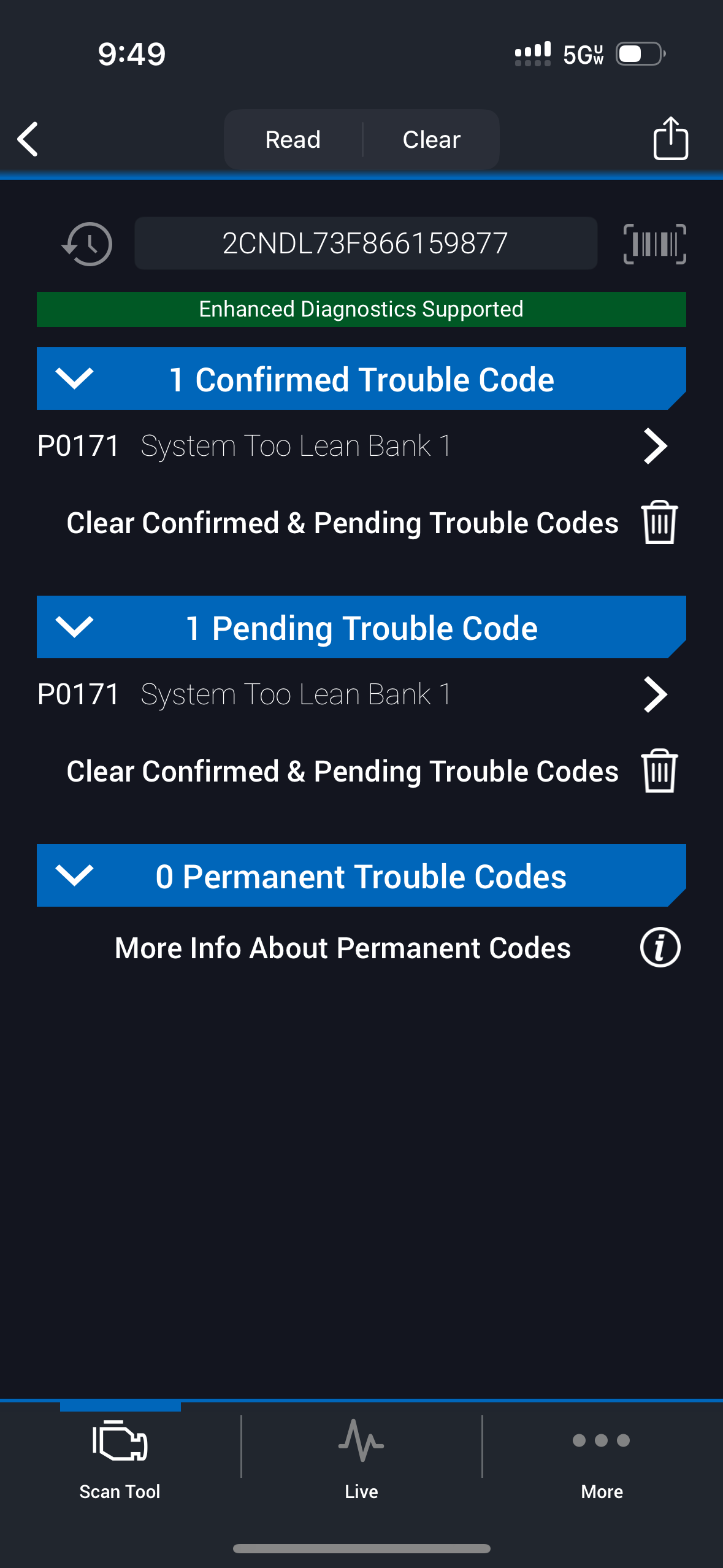The image size is (723, 1568).
Task: Clear codes under the Confirmed Trouble Code section
Action: coord(659,523)
